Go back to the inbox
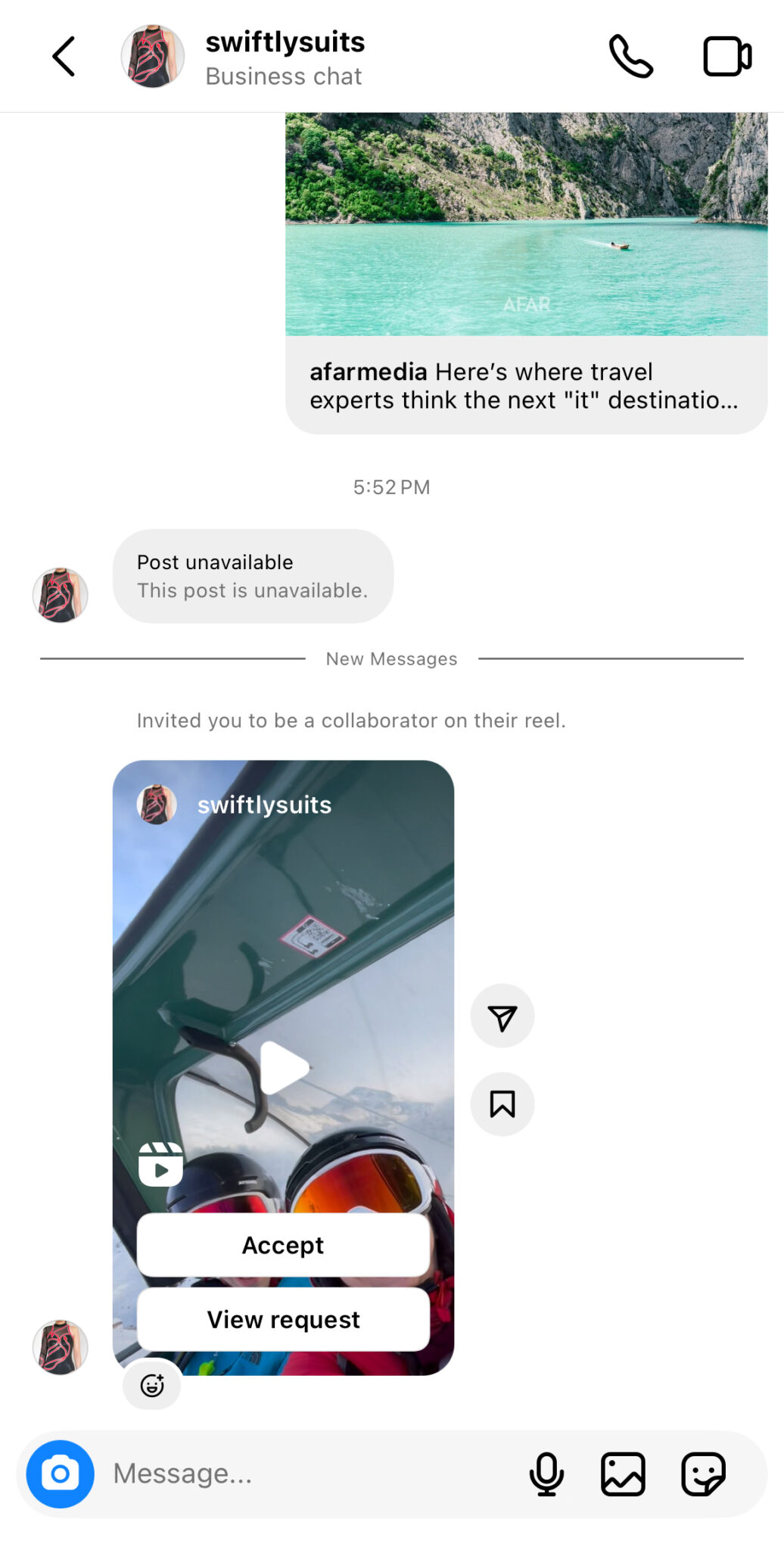Viewport: 784px width, 1550px height. coord(64,57)
